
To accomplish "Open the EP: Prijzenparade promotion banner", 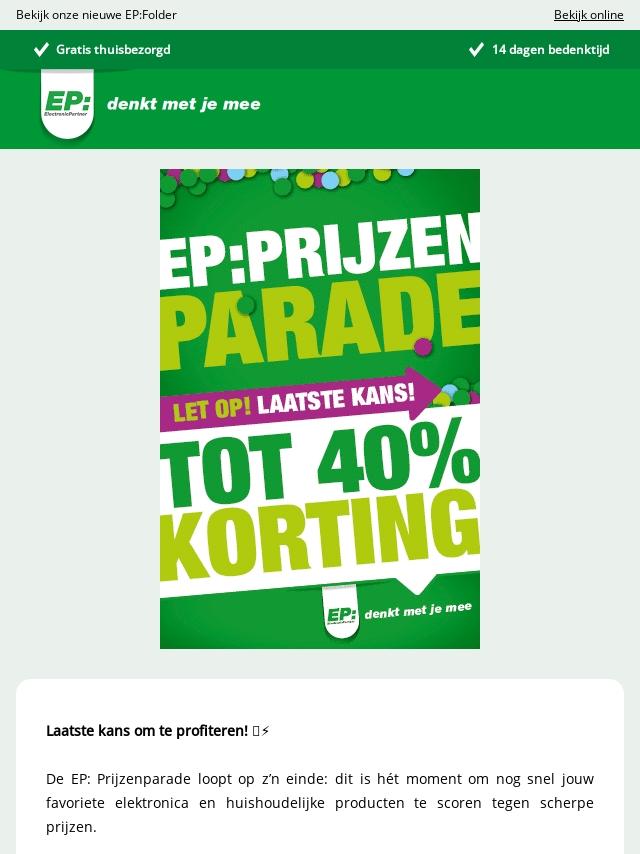I will (320, 408).
